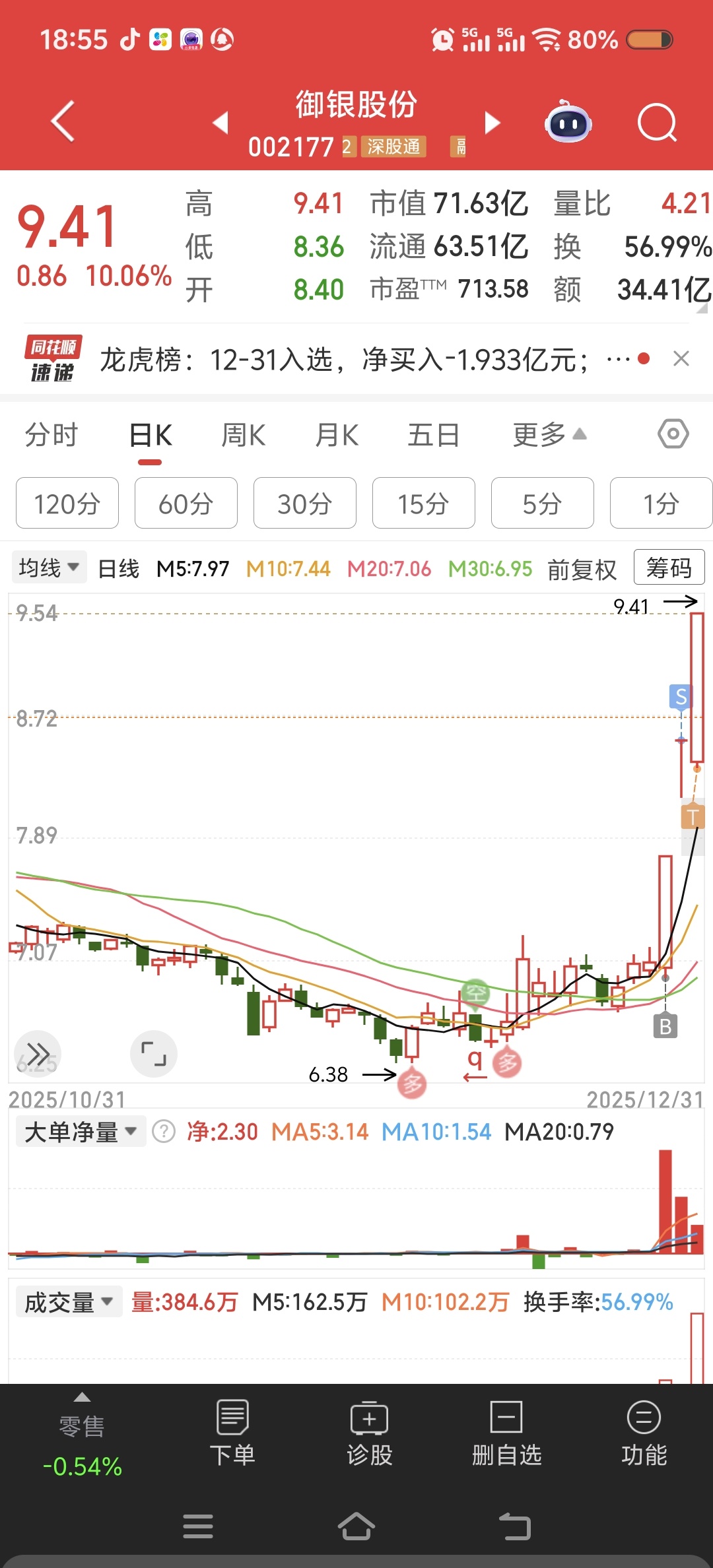This screenshot has width=713, height=1568.
Task: Open chart settings hexagon icon
Action: coord(673,434)
